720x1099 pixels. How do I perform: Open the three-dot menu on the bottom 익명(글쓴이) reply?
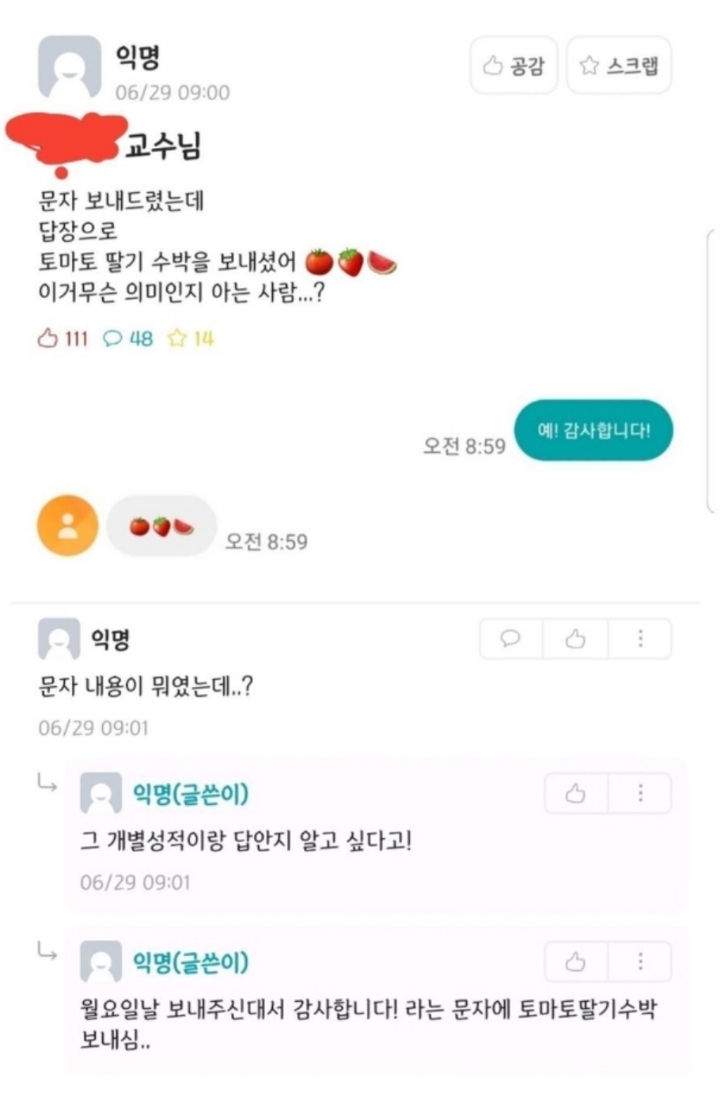(x=637, y=960)
